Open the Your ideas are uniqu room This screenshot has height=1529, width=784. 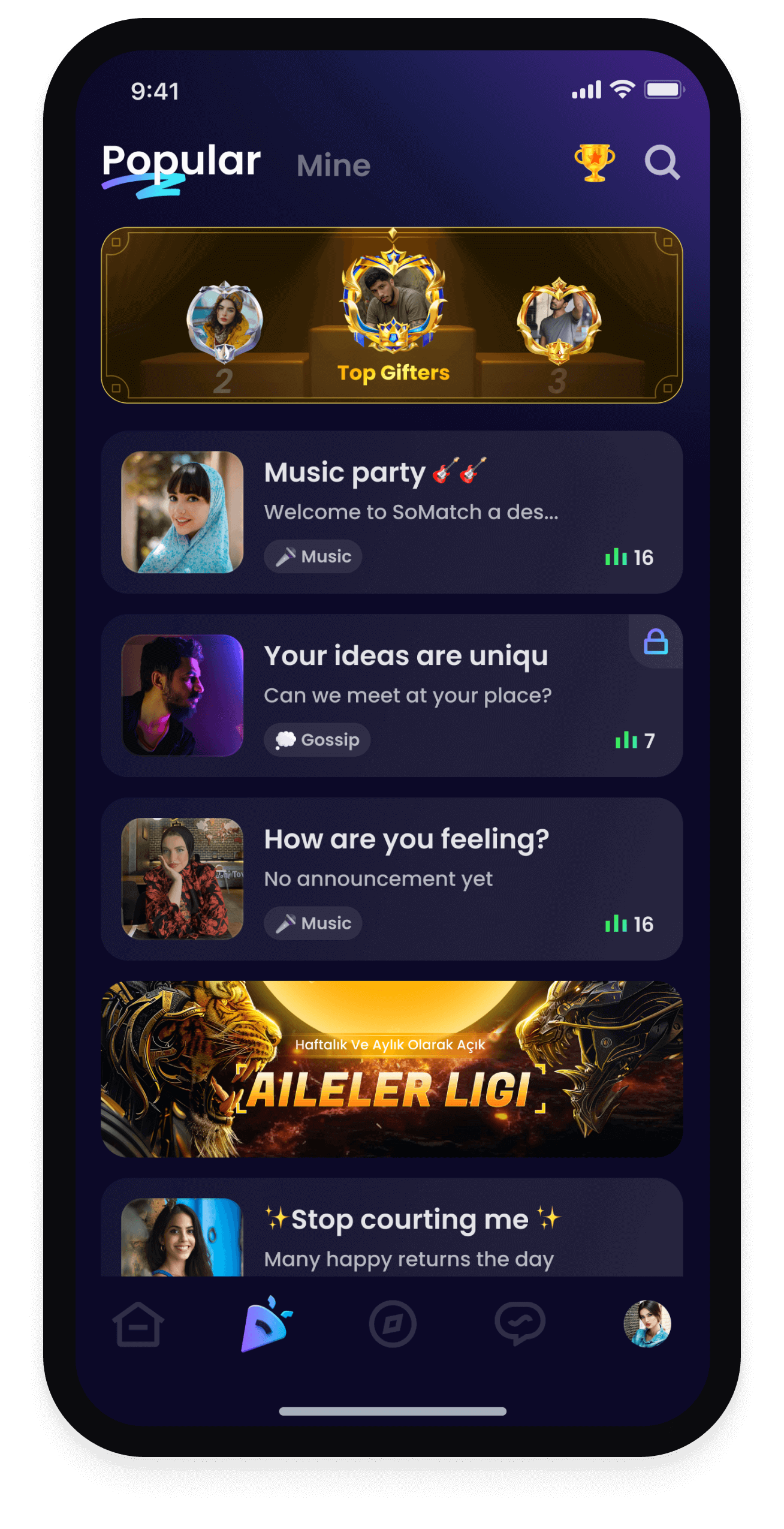pos(392,696)
